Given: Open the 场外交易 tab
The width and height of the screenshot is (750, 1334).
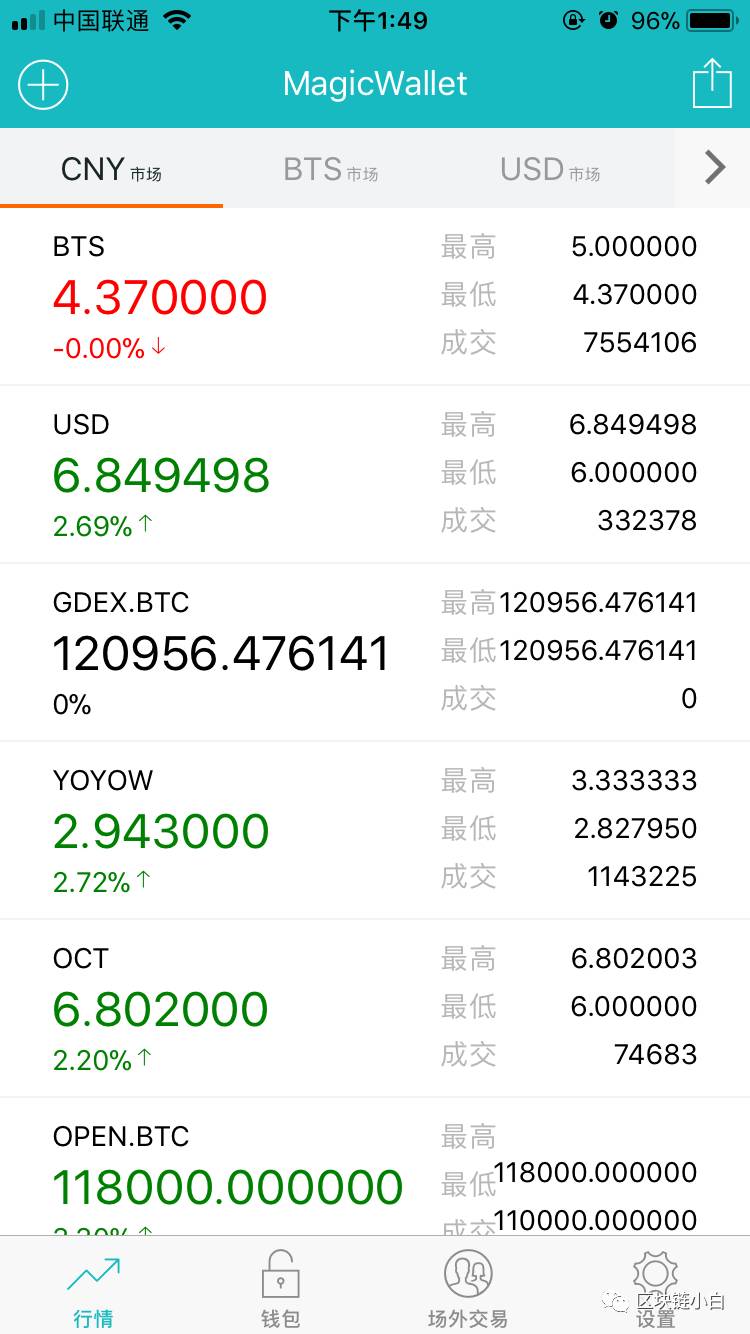Looking at the screenshot, I should 467,1290.
